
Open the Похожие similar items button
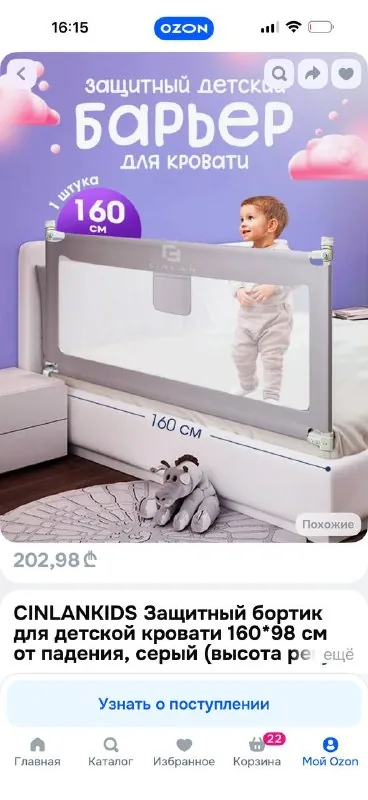click(328, 524)
